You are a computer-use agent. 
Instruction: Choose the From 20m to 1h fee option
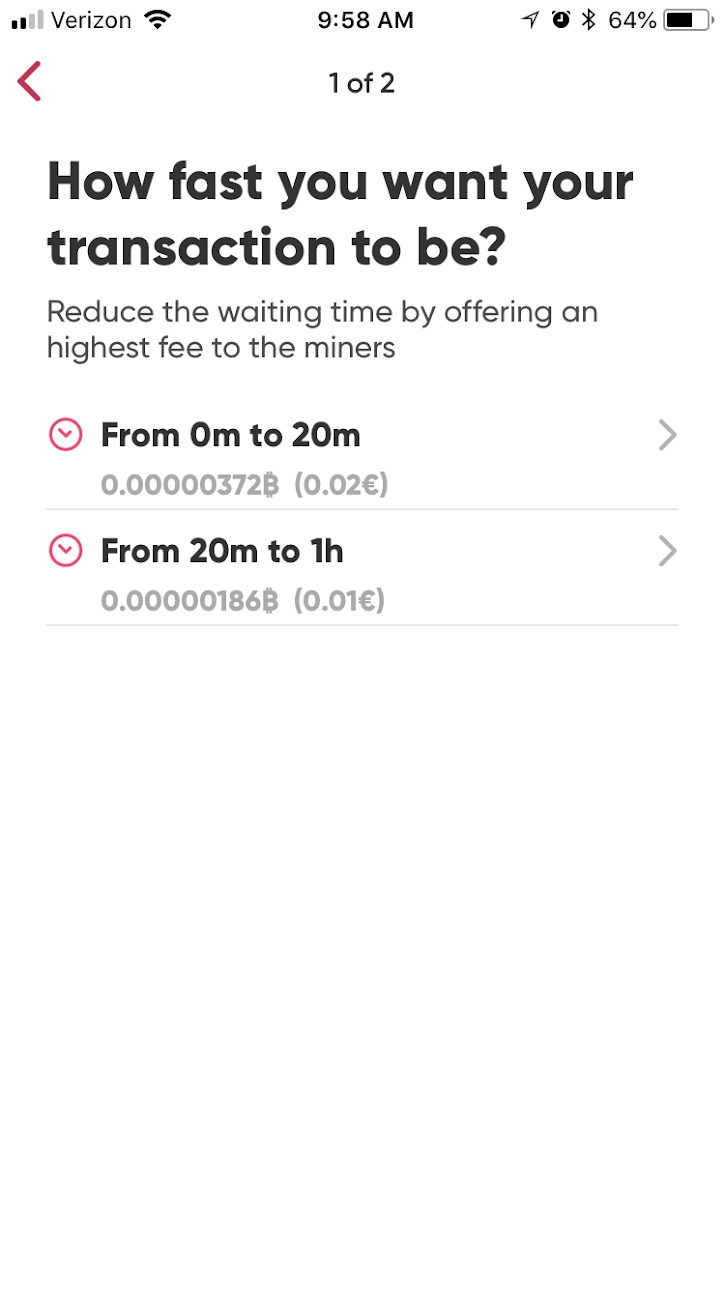(362, 568)
